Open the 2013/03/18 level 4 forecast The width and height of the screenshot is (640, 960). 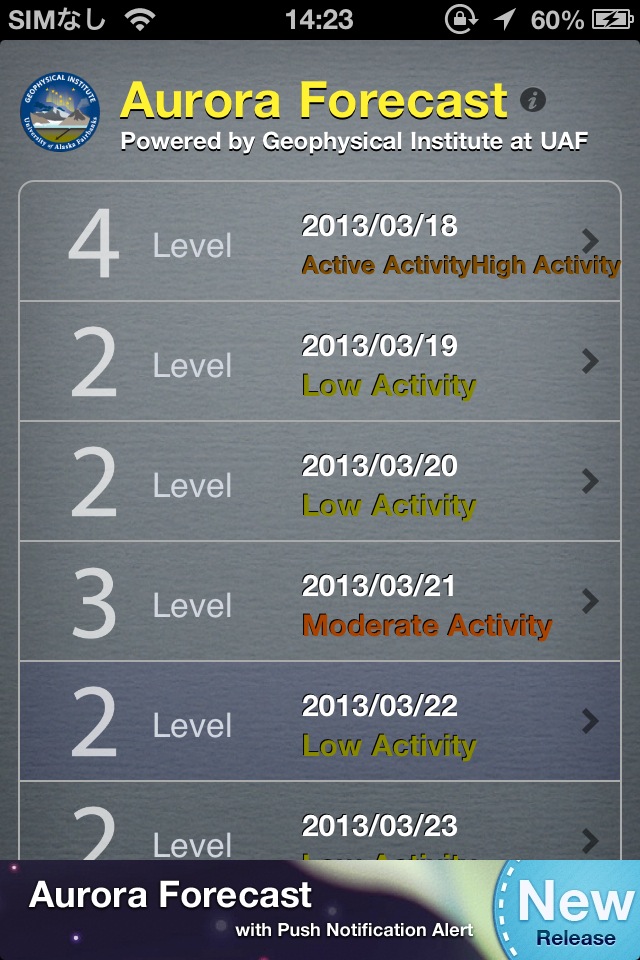coord(320,242)
